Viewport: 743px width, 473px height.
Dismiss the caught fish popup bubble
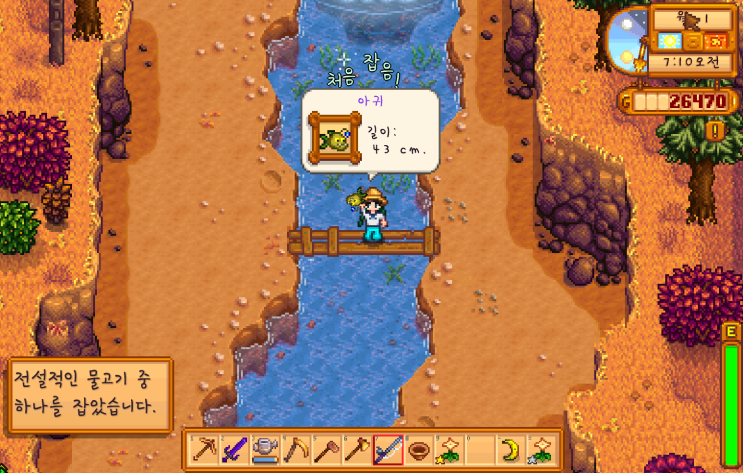point(371,131)
